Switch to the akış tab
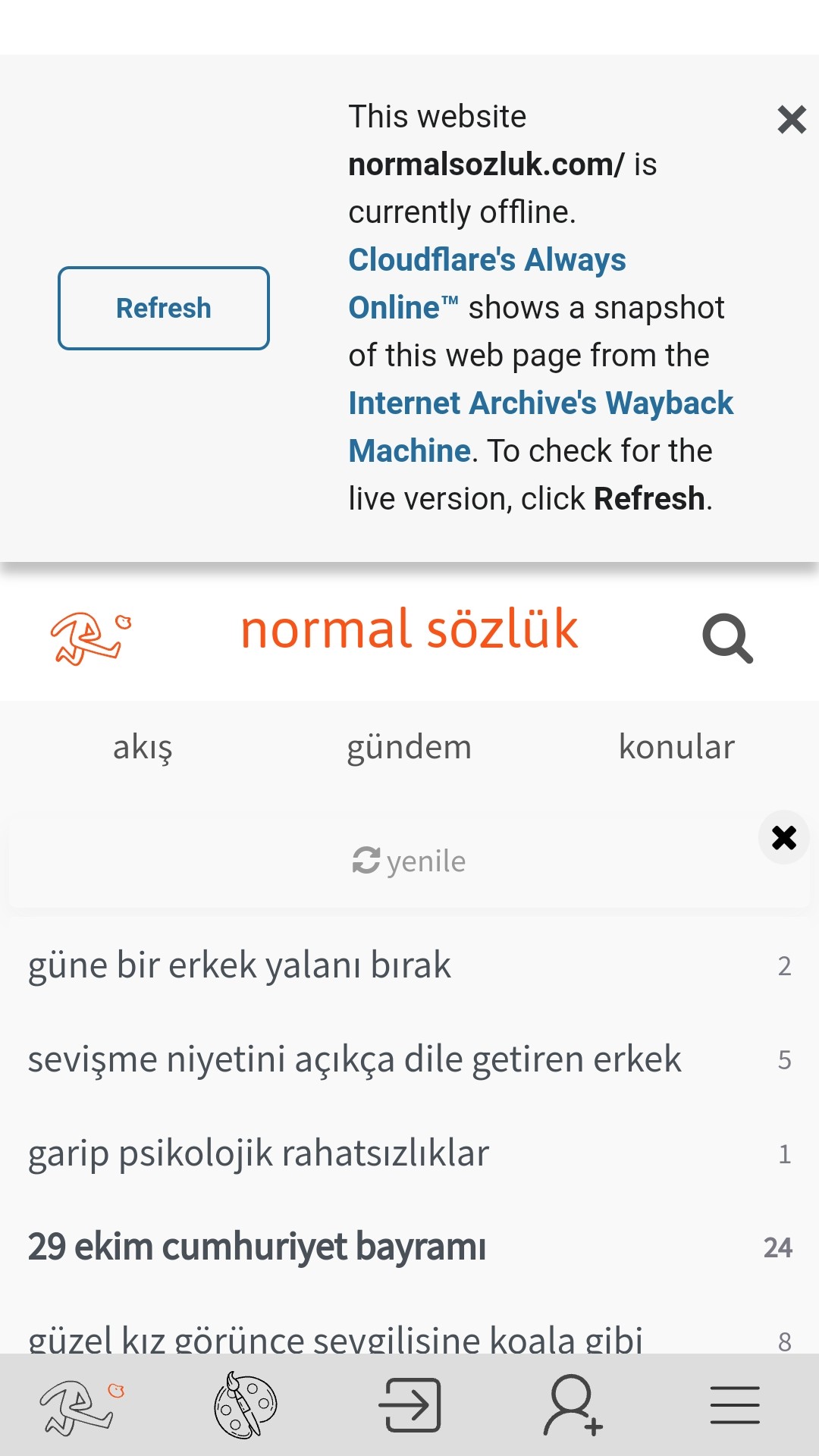The height and width of the screenshot is (1456, 819). (x=143, y=746)
